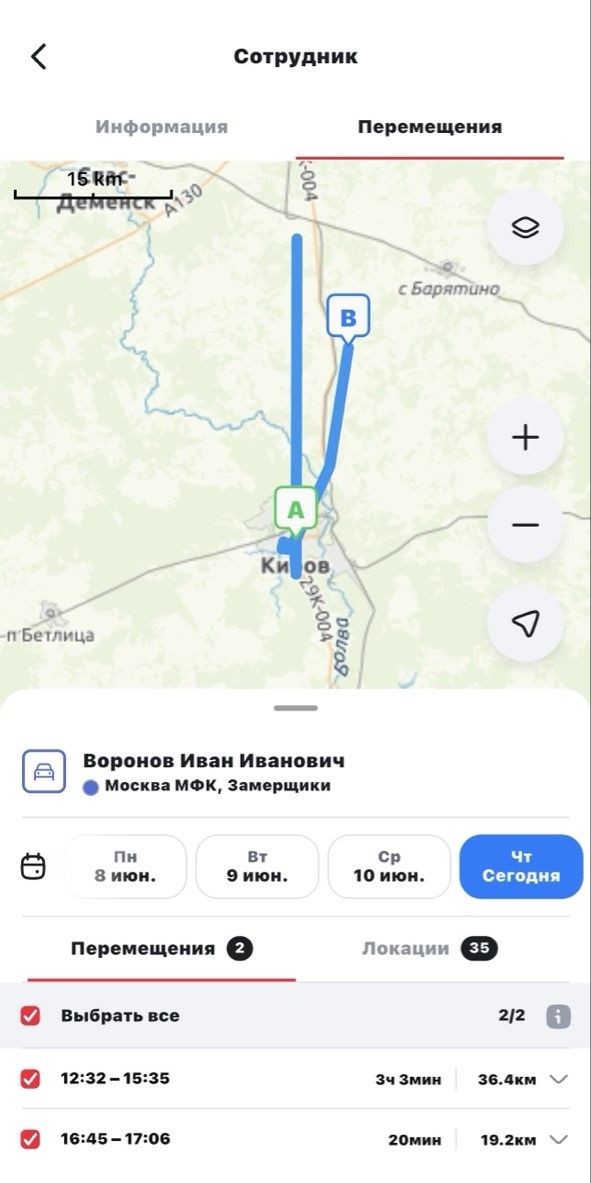Uncheck the 16:45 – 17:06 trip

coord(30,1139)
